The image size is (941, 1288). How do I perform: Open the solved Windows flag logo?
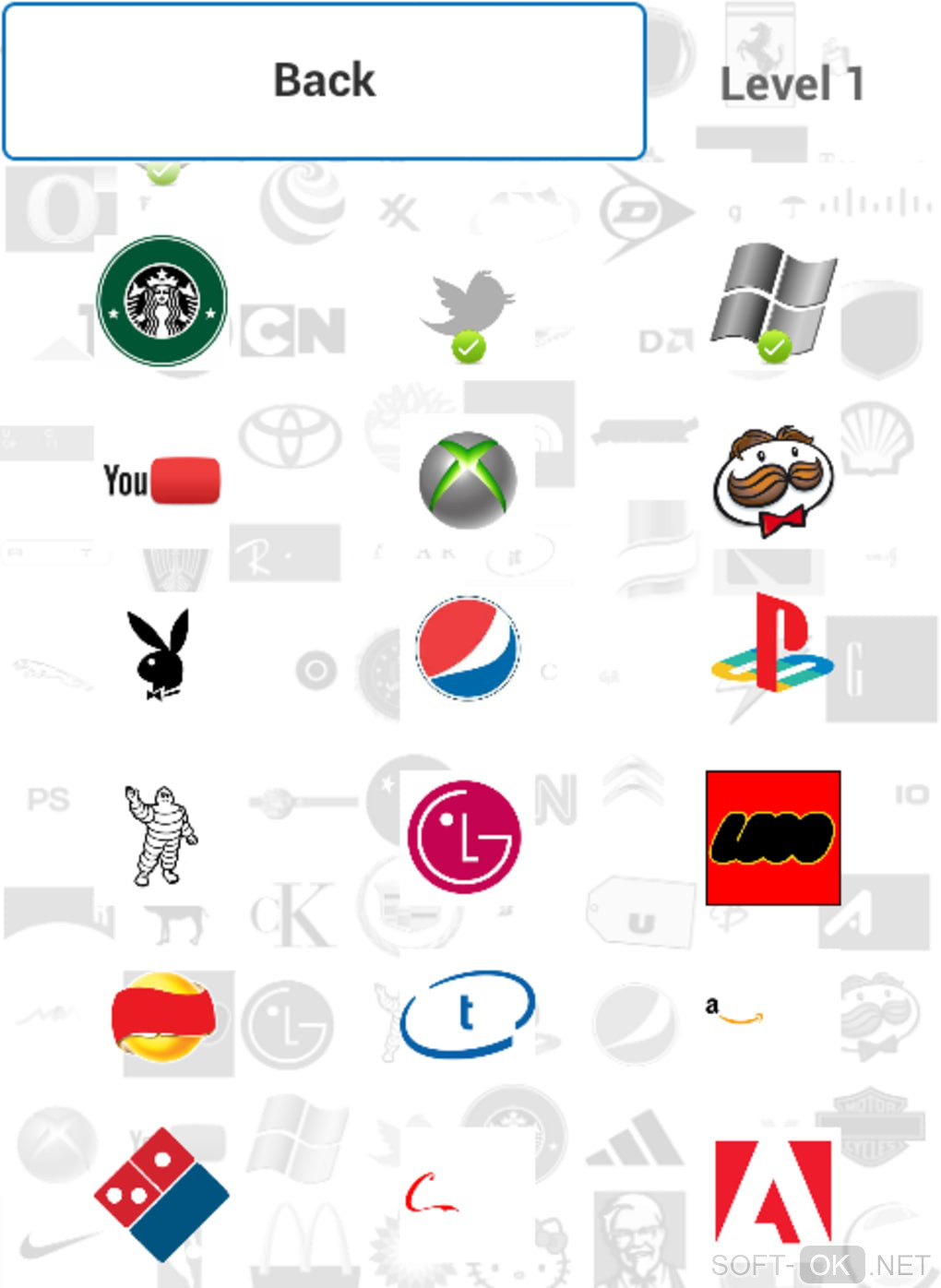[x=773, y=301]
